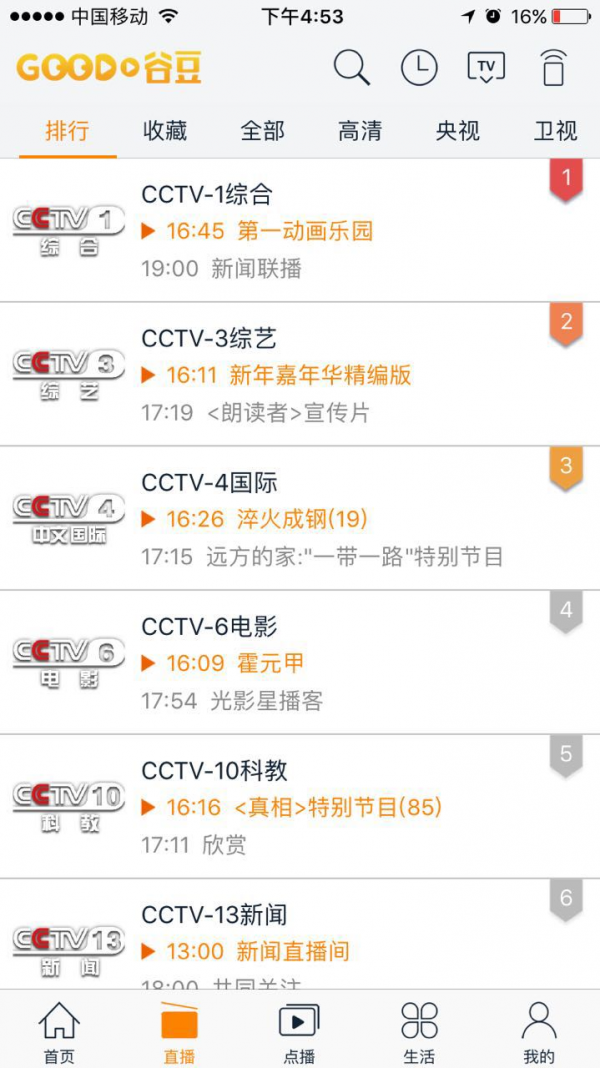The width and height of the screenshot is (600, 1068).
Task: Open the search magnifier icon
Action: tap(351, 68)
